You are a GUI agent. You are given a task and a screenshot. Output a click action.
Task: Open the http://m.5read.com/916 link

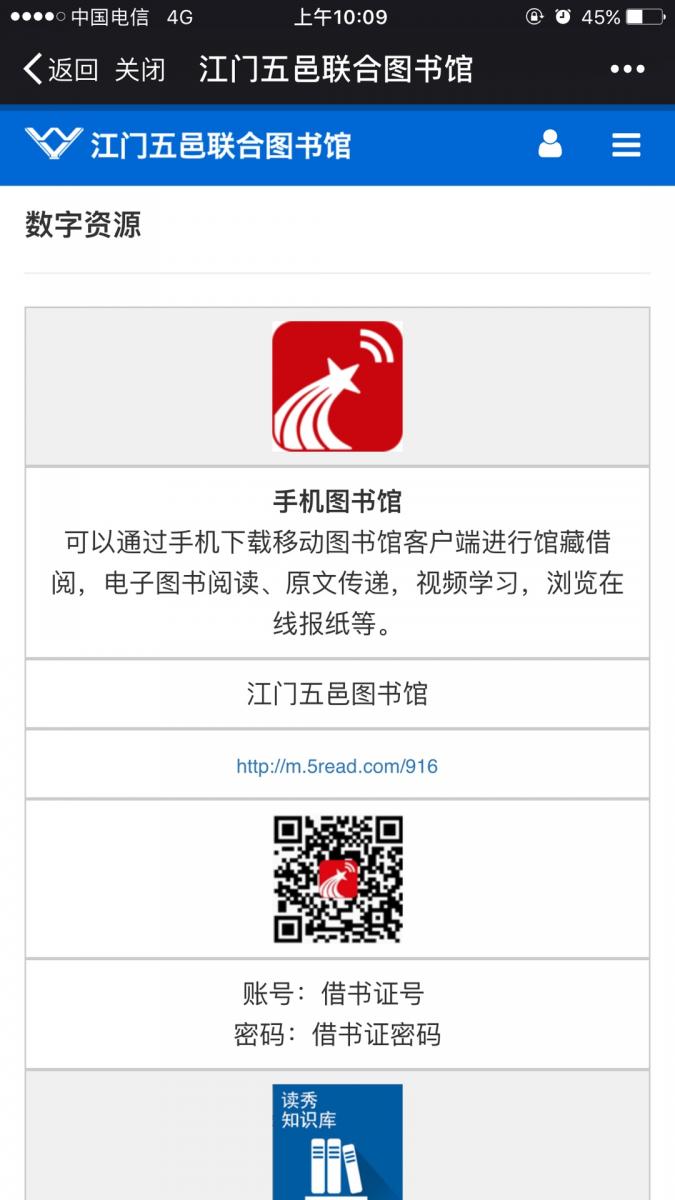point(337,766)
